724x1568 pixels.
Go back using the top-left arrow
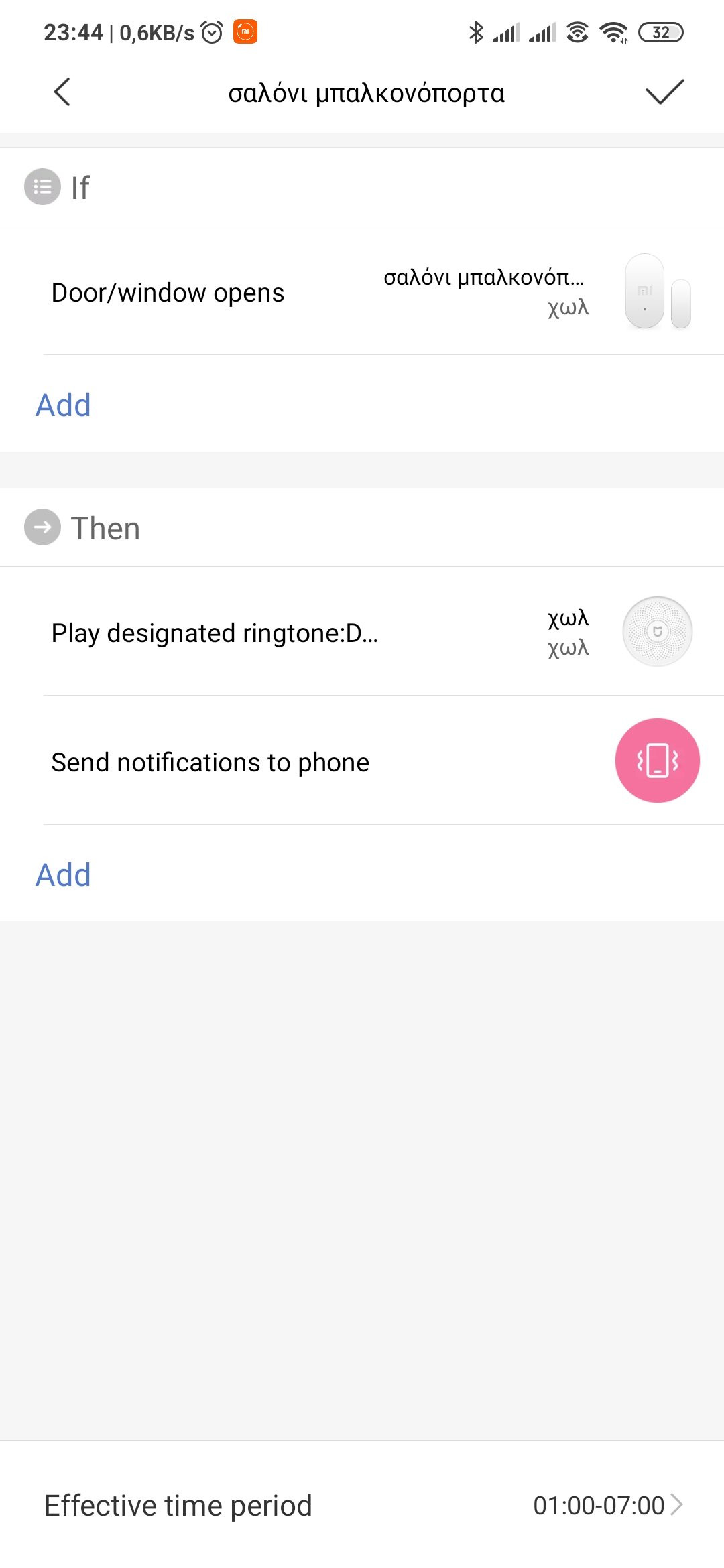[x=62, y=92]
